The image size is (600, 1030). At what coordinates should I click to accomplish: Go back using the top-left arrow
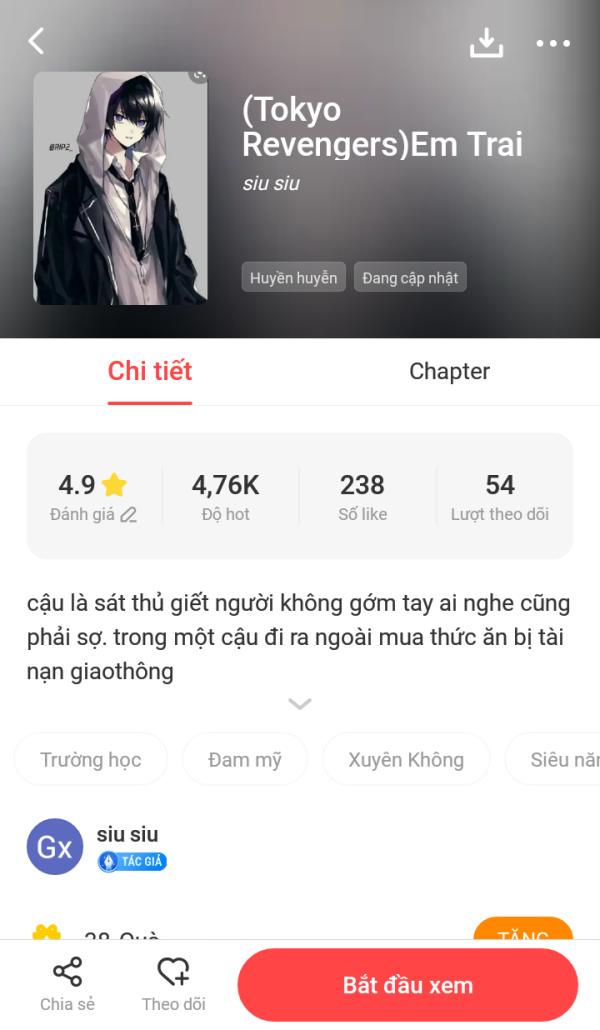pyautogui.click(x=37, y=41)
